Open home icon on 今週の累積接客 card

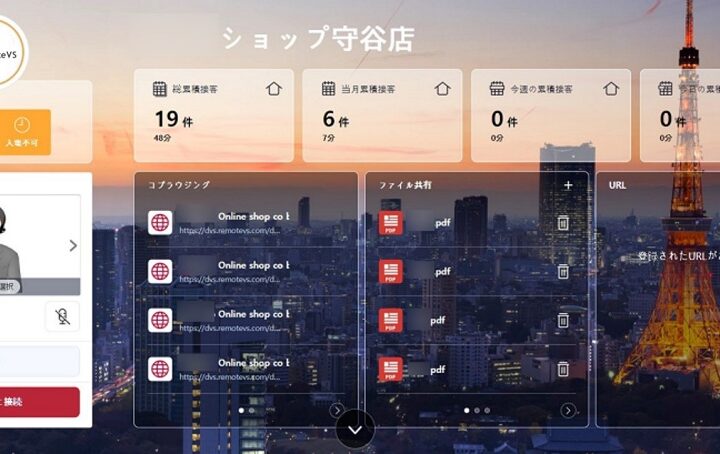point(611,88)
